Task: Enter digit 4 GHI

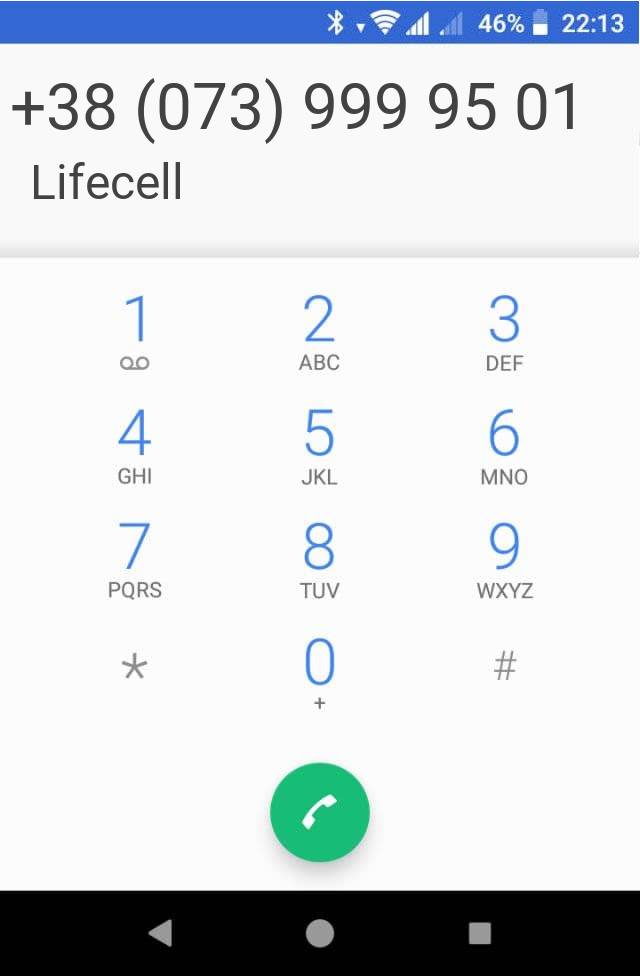Action: pos(134,446)
